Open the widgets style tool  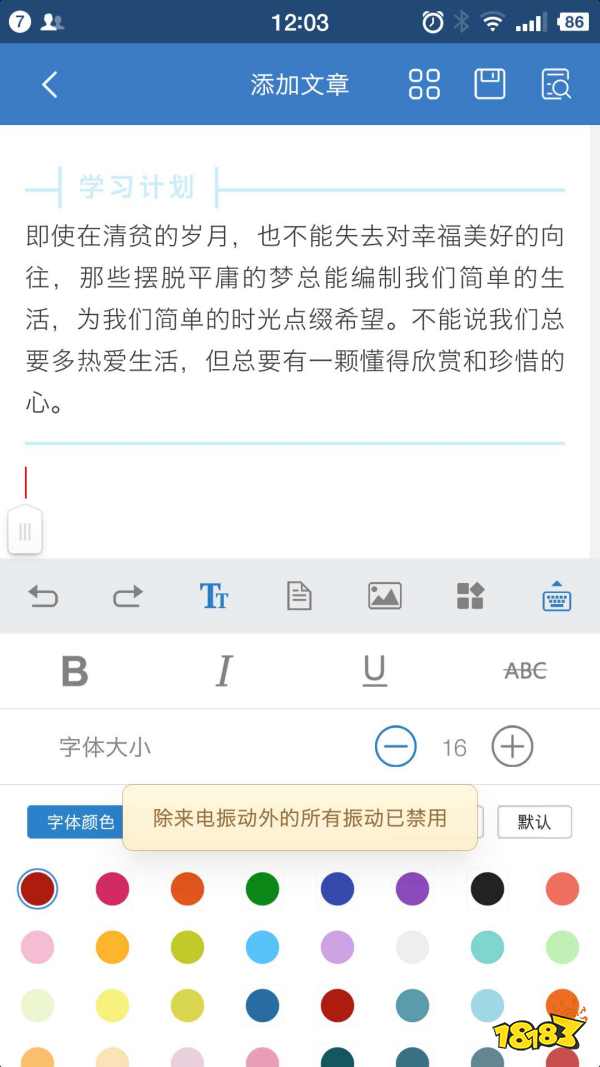(470, 597)
